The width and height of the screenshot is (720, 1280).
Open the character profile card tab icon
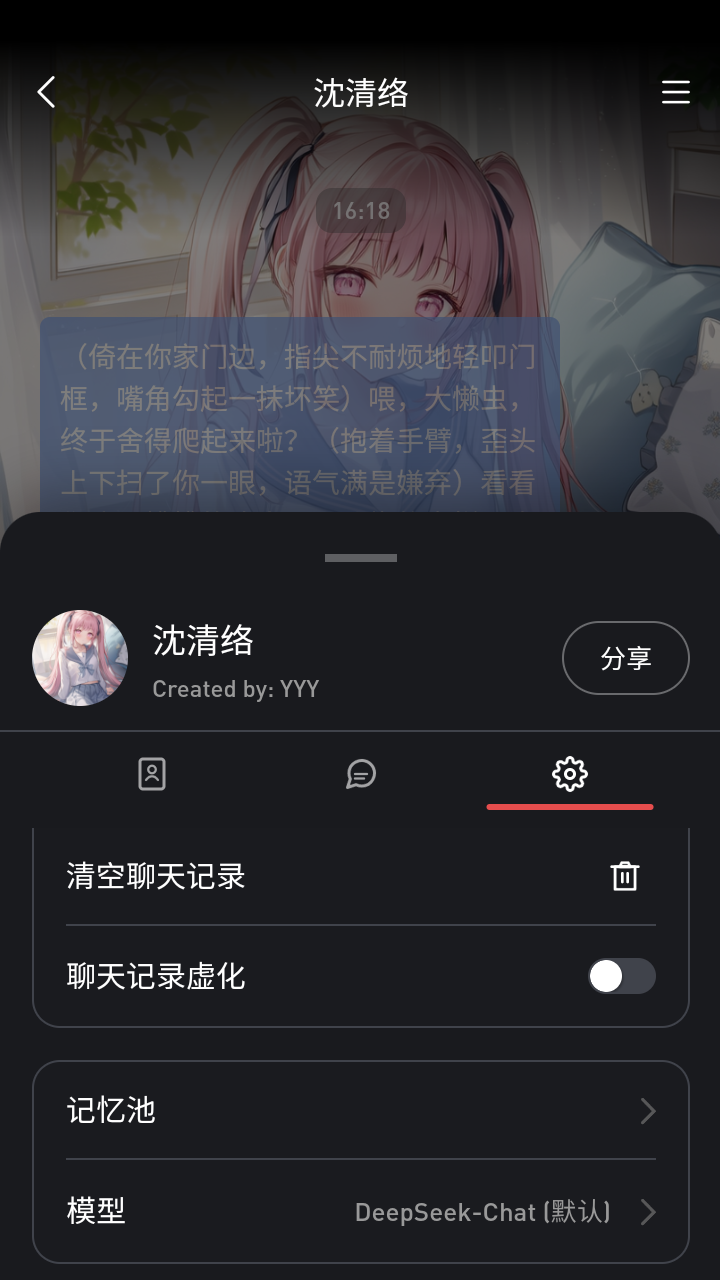pos(151,774)
